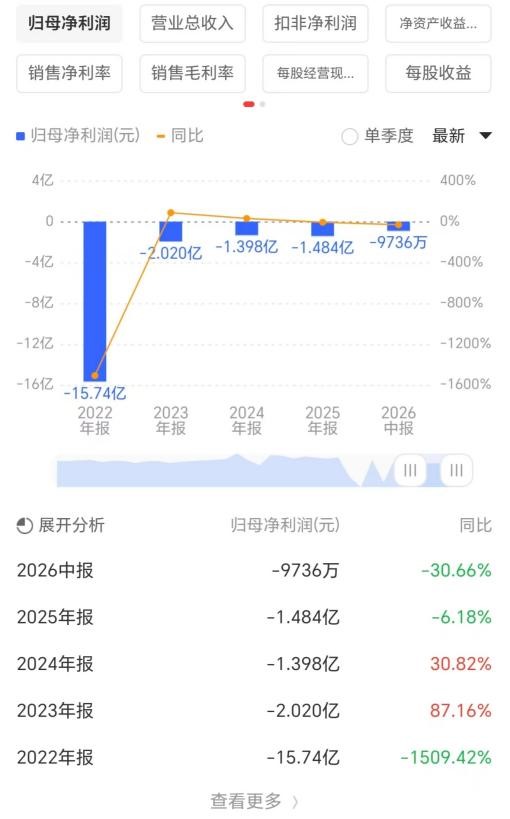The image size is (510, 819).
Task: Select the 净资产收益 chip
Action: pyautogui.click(x=438, y=24)
